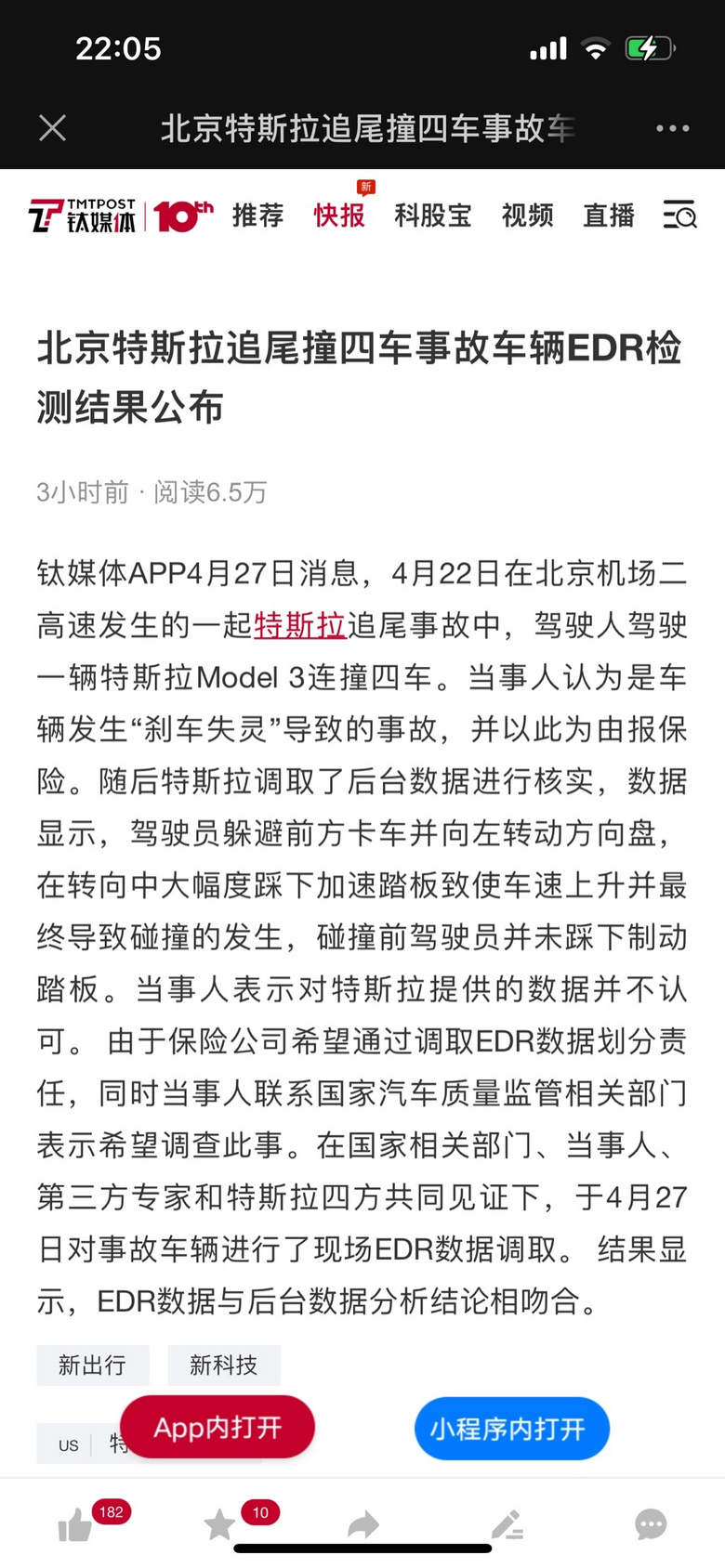
Task: Switch to the 快报 tab
Action: [x=339, y=216]
